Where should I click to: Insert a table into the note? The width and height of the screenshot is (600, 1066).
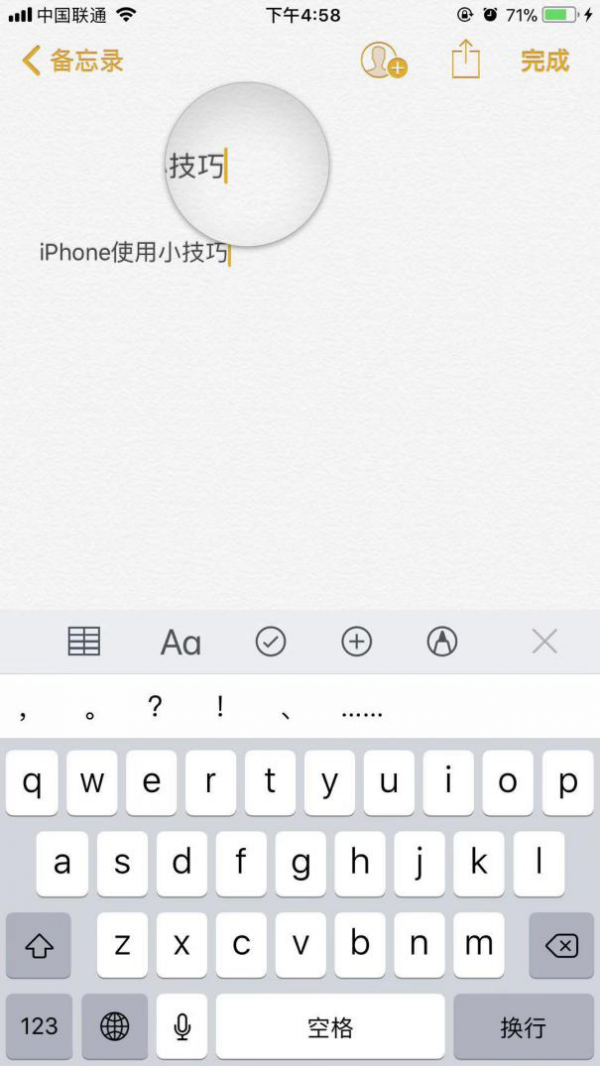click(84, 642)
